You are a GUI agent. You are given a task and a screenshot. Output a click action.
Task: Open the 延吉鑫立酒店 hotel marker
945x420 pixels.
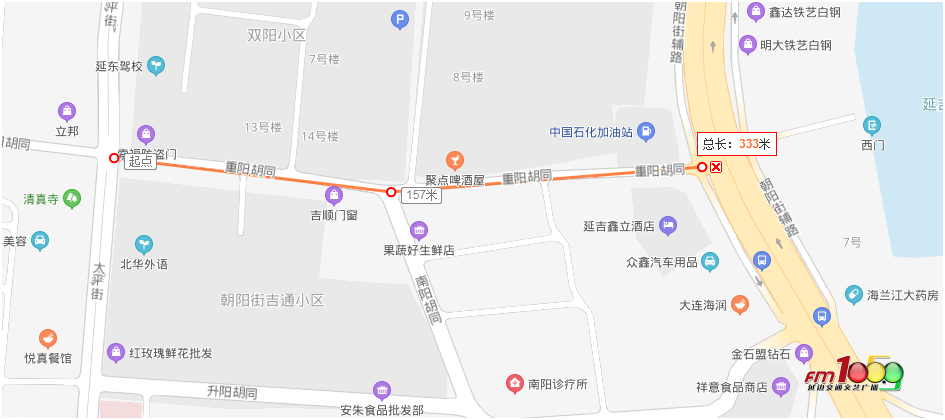668,225
